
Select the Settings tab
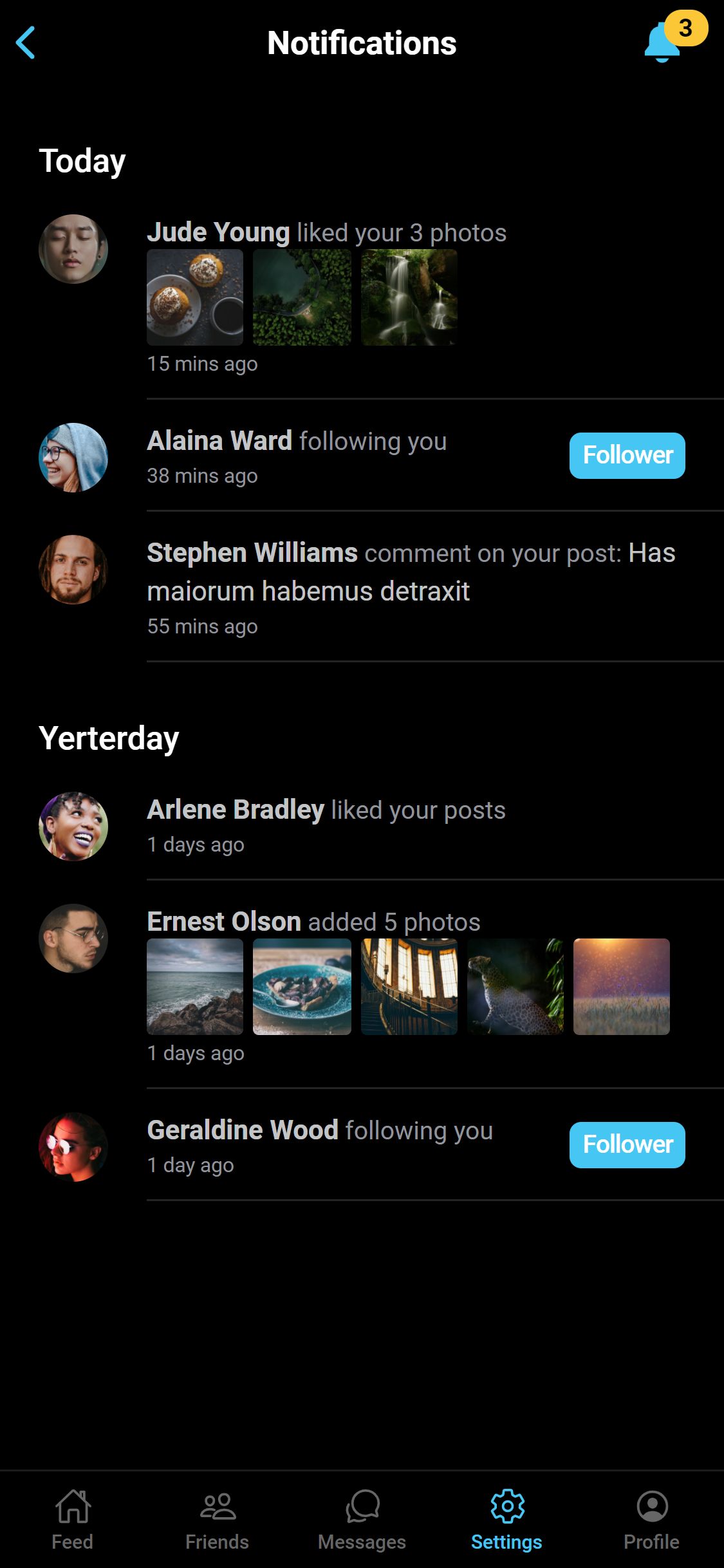point(506,1520)
